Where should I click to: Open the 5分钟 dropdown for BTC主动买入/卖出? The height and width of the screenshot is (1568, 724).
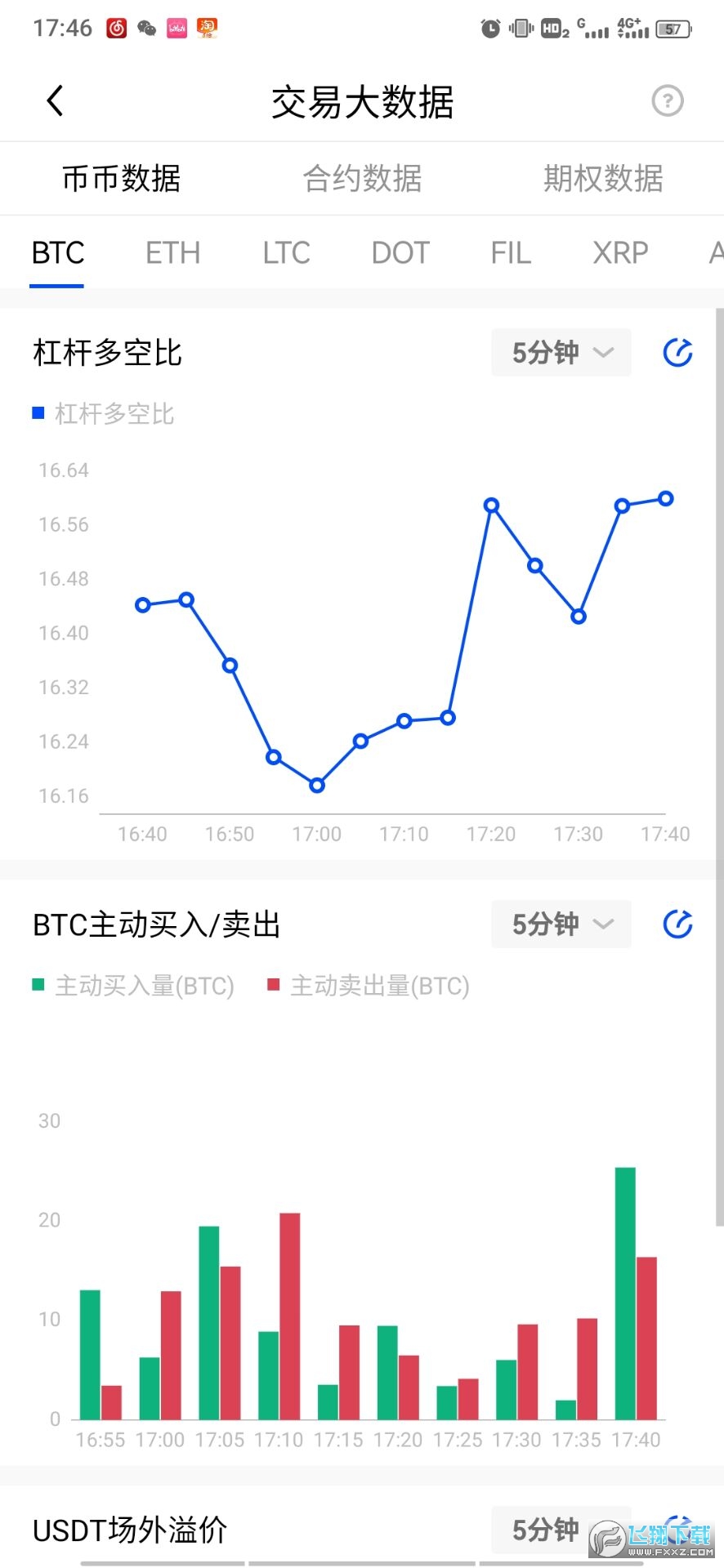pyautogui.click(x=561, y=924)
